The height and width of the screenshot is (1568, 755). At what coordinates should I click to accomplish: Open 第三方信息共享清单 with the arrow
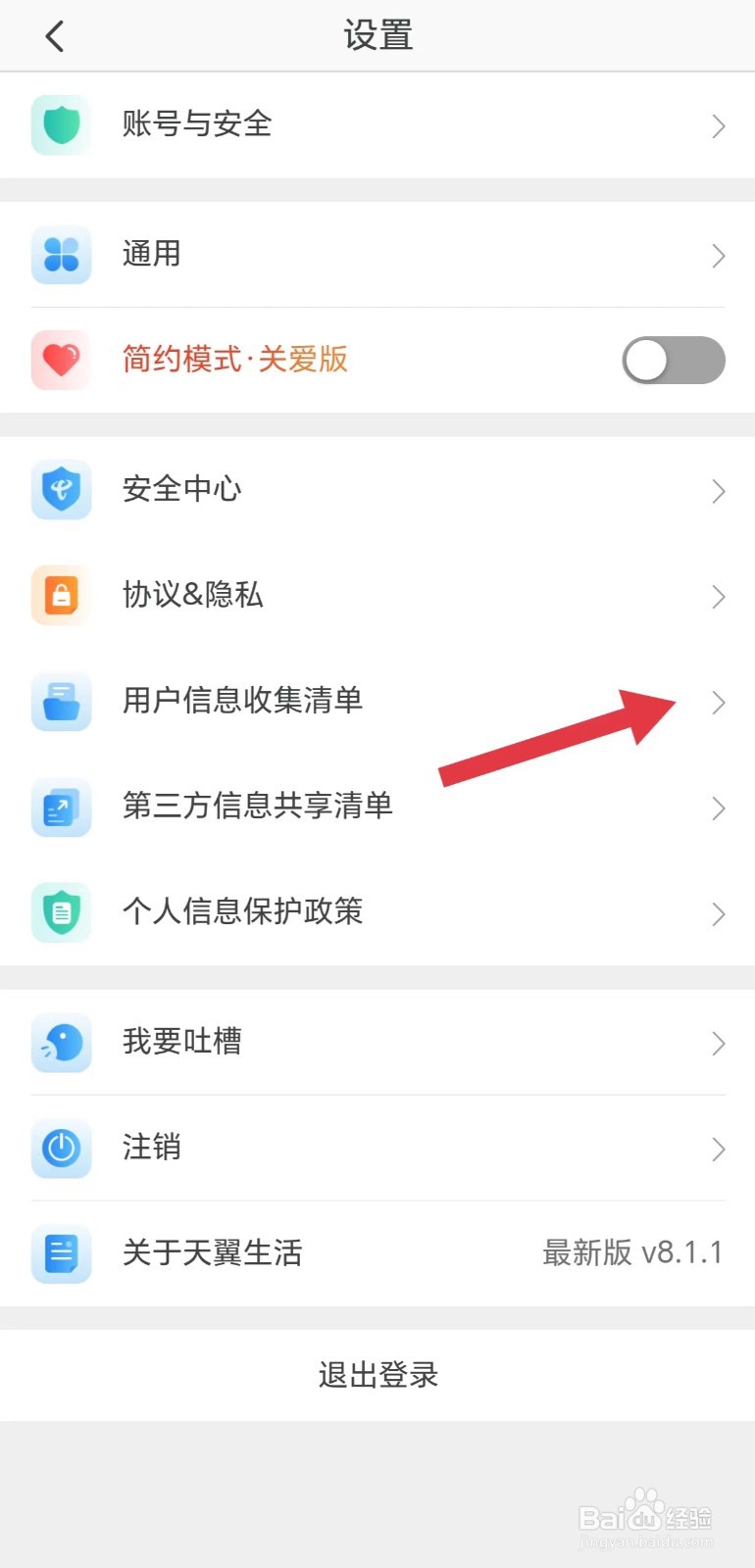coord(718,808)
